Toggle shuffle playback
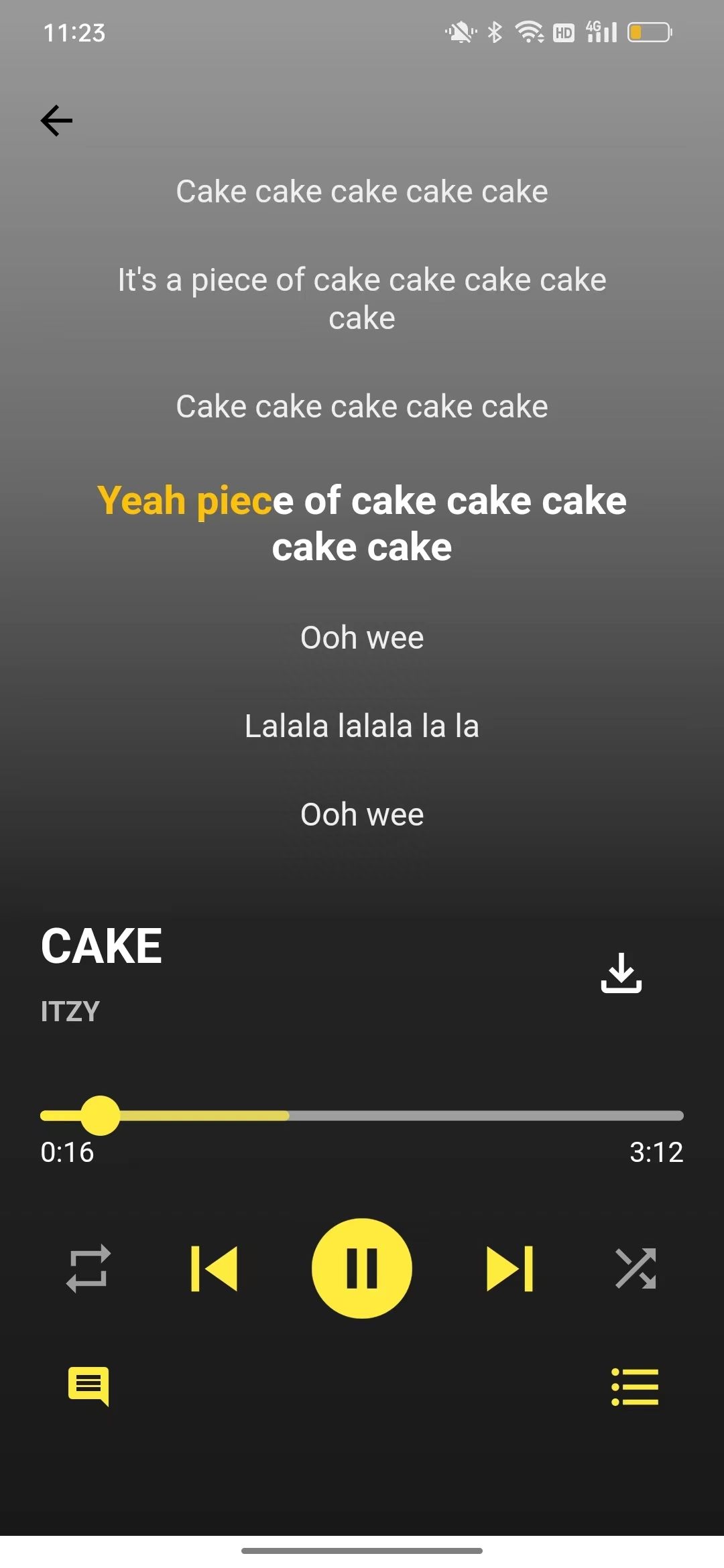 [636, 1268]
